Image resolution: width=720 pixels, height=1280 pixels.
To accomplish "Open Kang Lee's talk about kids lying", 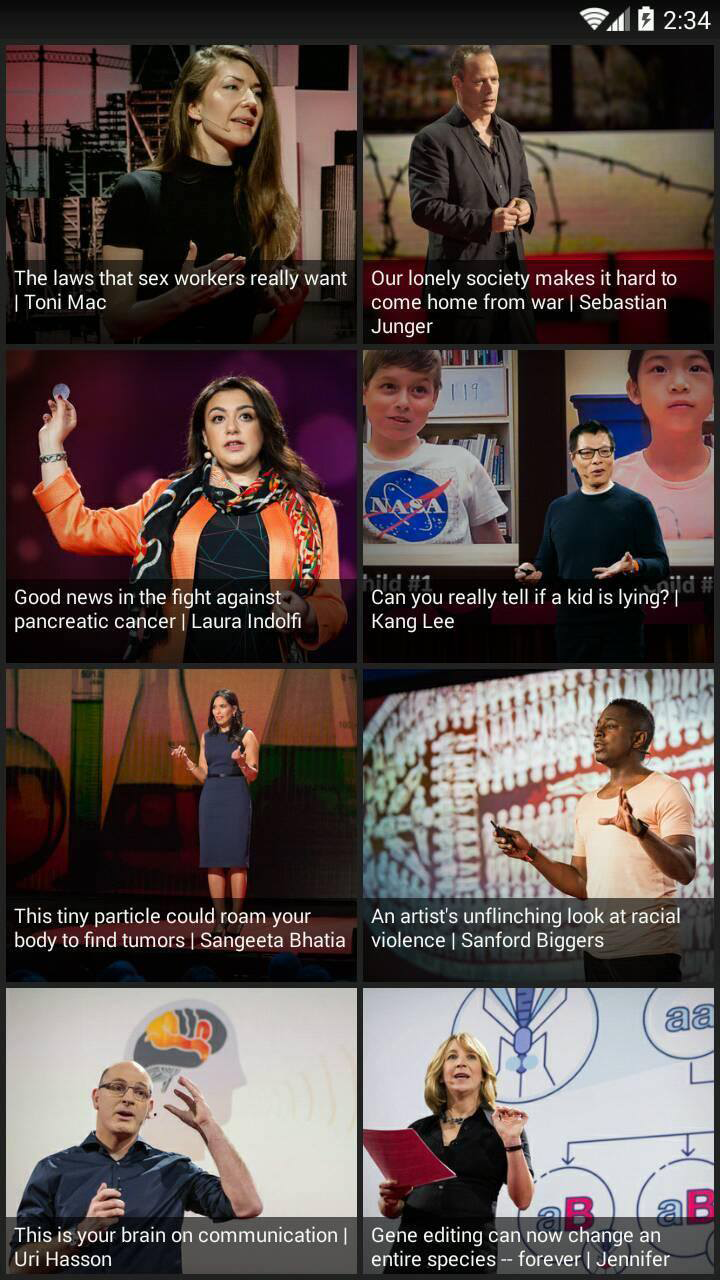I will (x=538, y=506).
